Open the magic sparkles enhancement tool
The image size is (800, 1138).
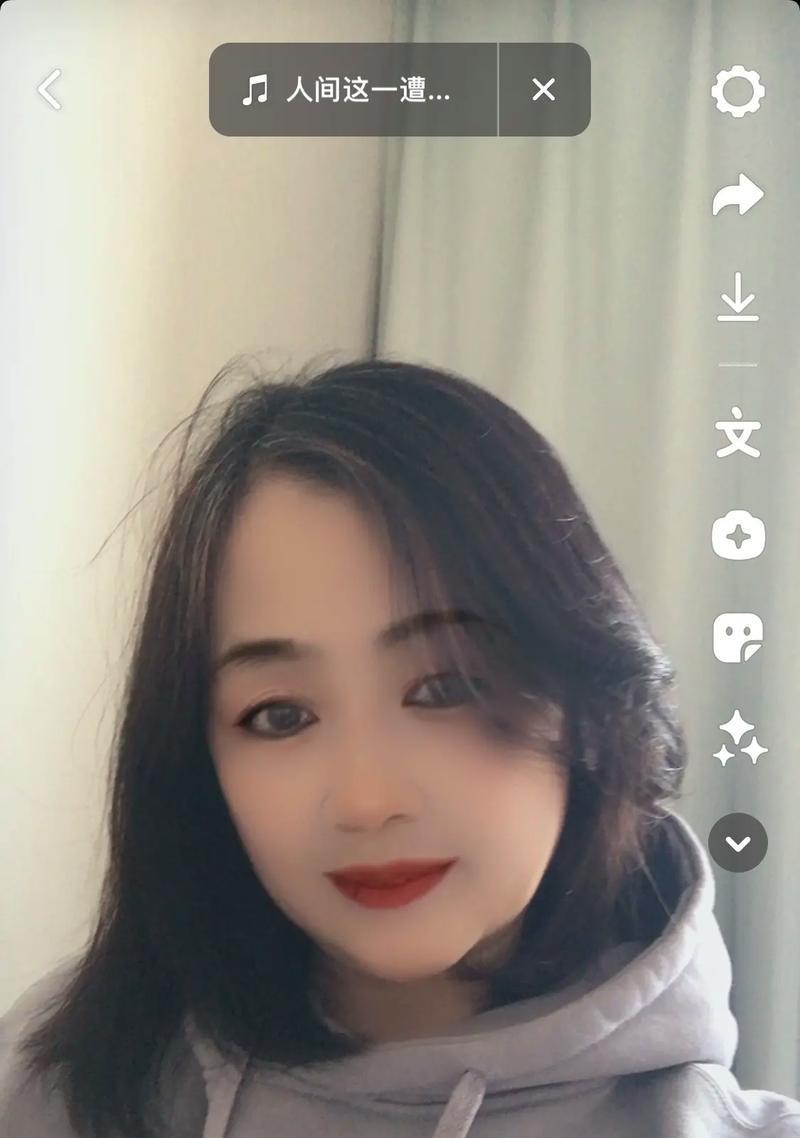click(x=739, y=739)
